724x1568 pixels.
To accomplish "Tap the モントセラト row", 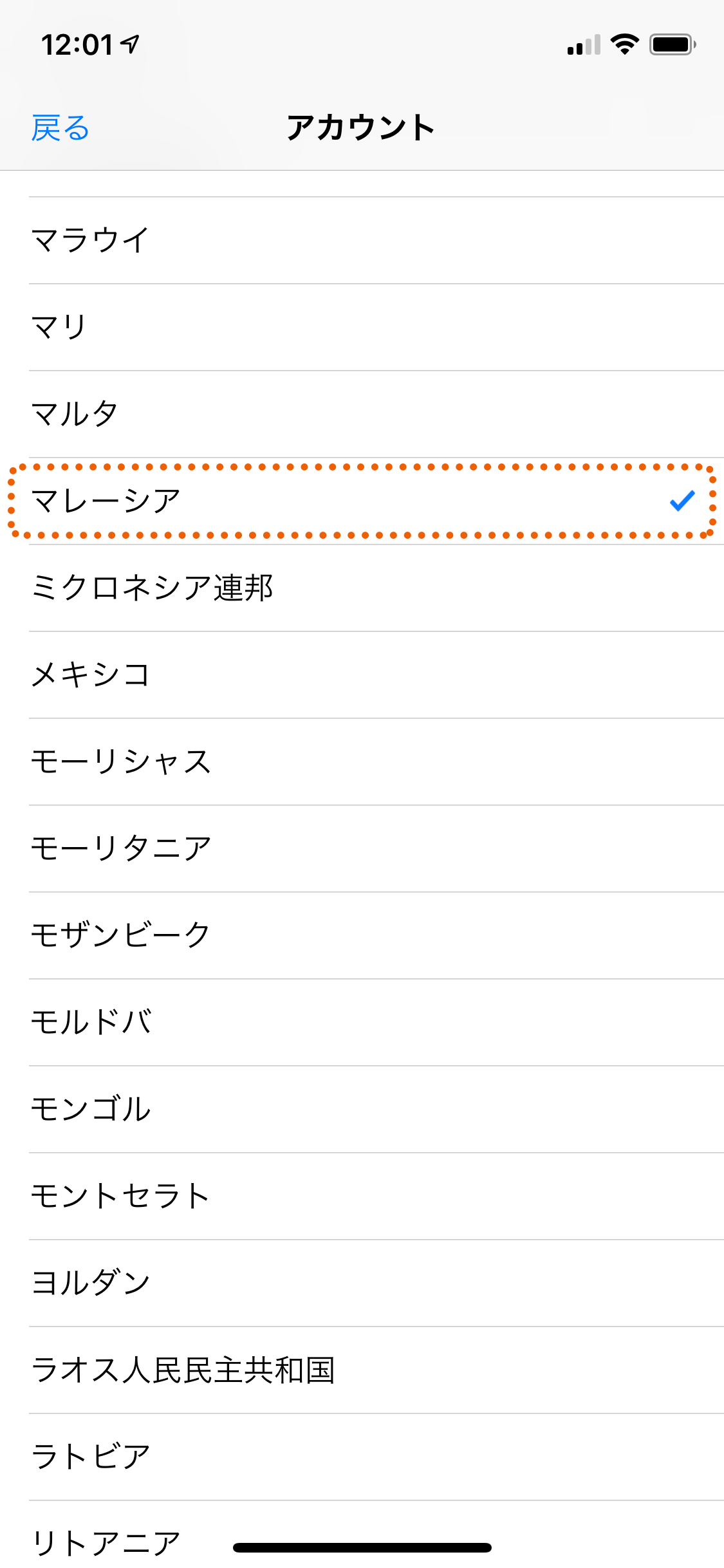I will pyautogui.click(x=362, y=1196).
